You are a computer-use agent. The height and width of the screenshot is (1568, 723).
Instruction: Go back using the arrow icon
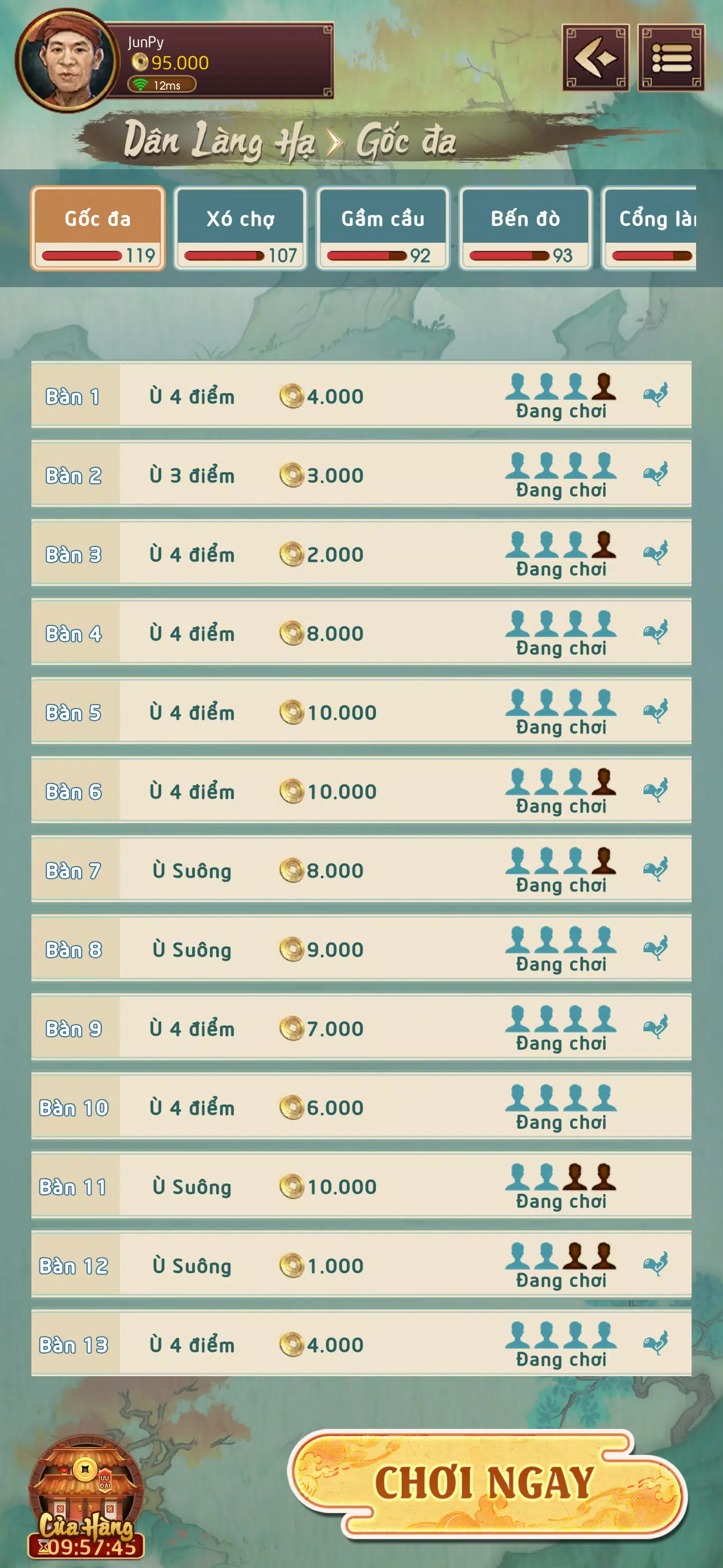595,58
